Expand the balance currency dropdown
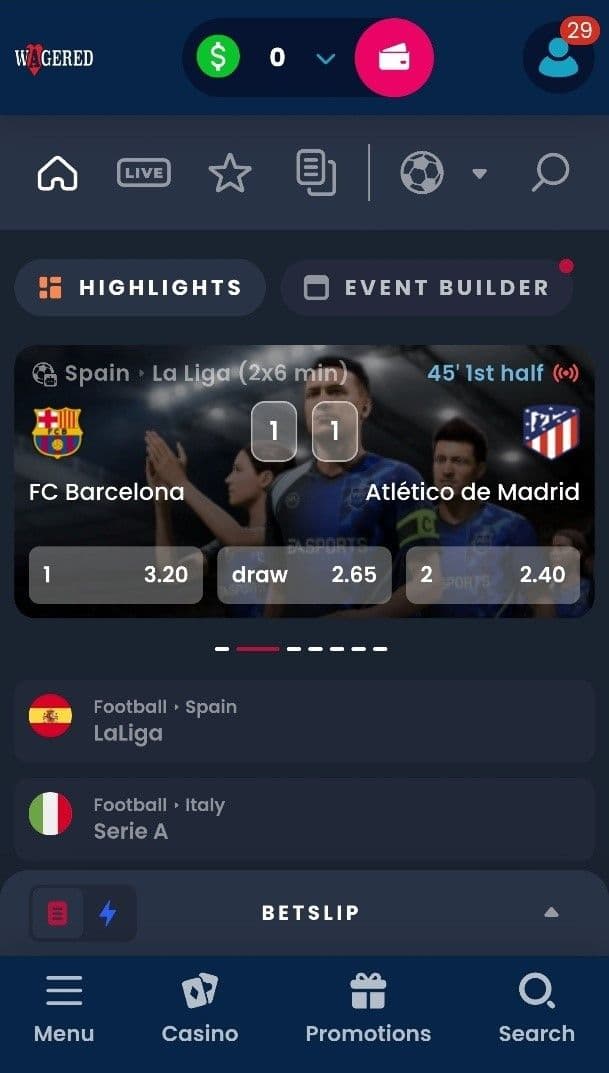 tap(325, 58)
